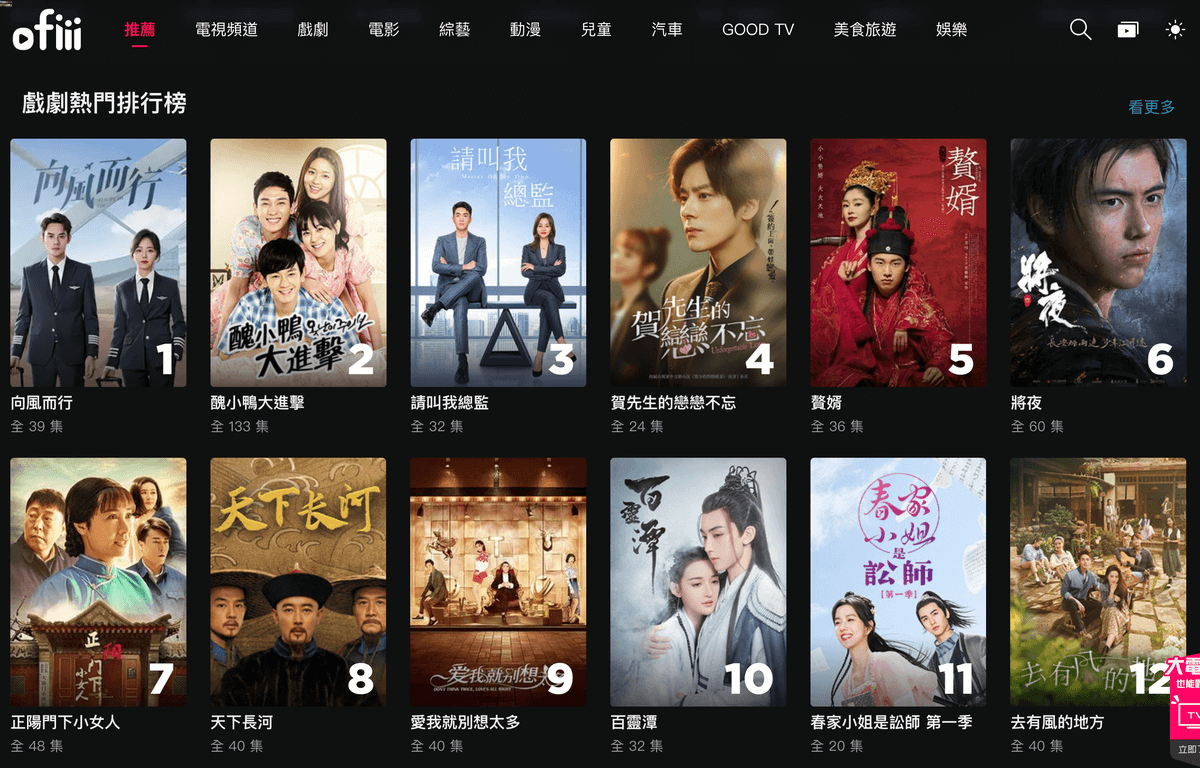Open the 動漫 tab
Screen dimensions: 1200x768
pos(525,30)
